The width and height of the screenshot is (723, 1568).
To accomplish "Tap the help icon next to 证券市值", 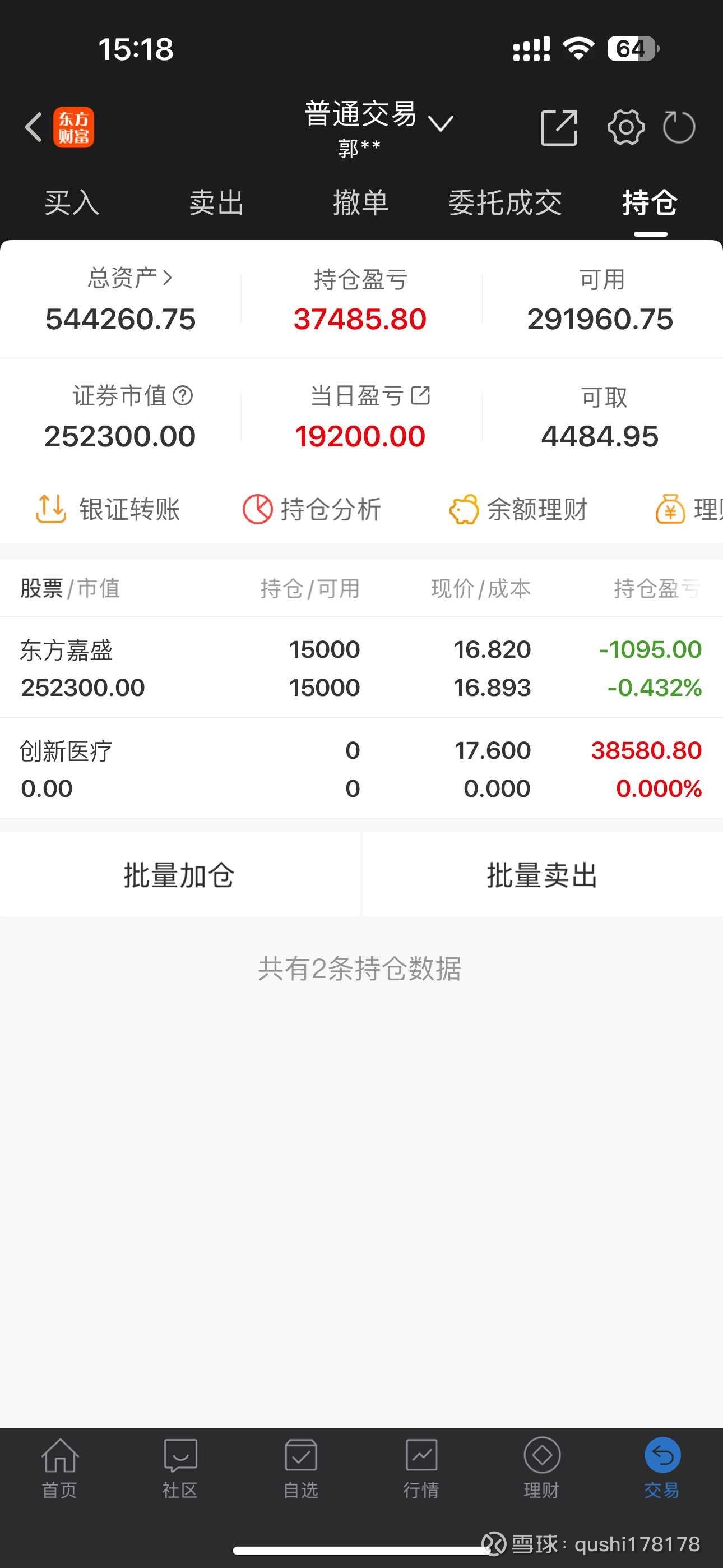I will point(183,396).
